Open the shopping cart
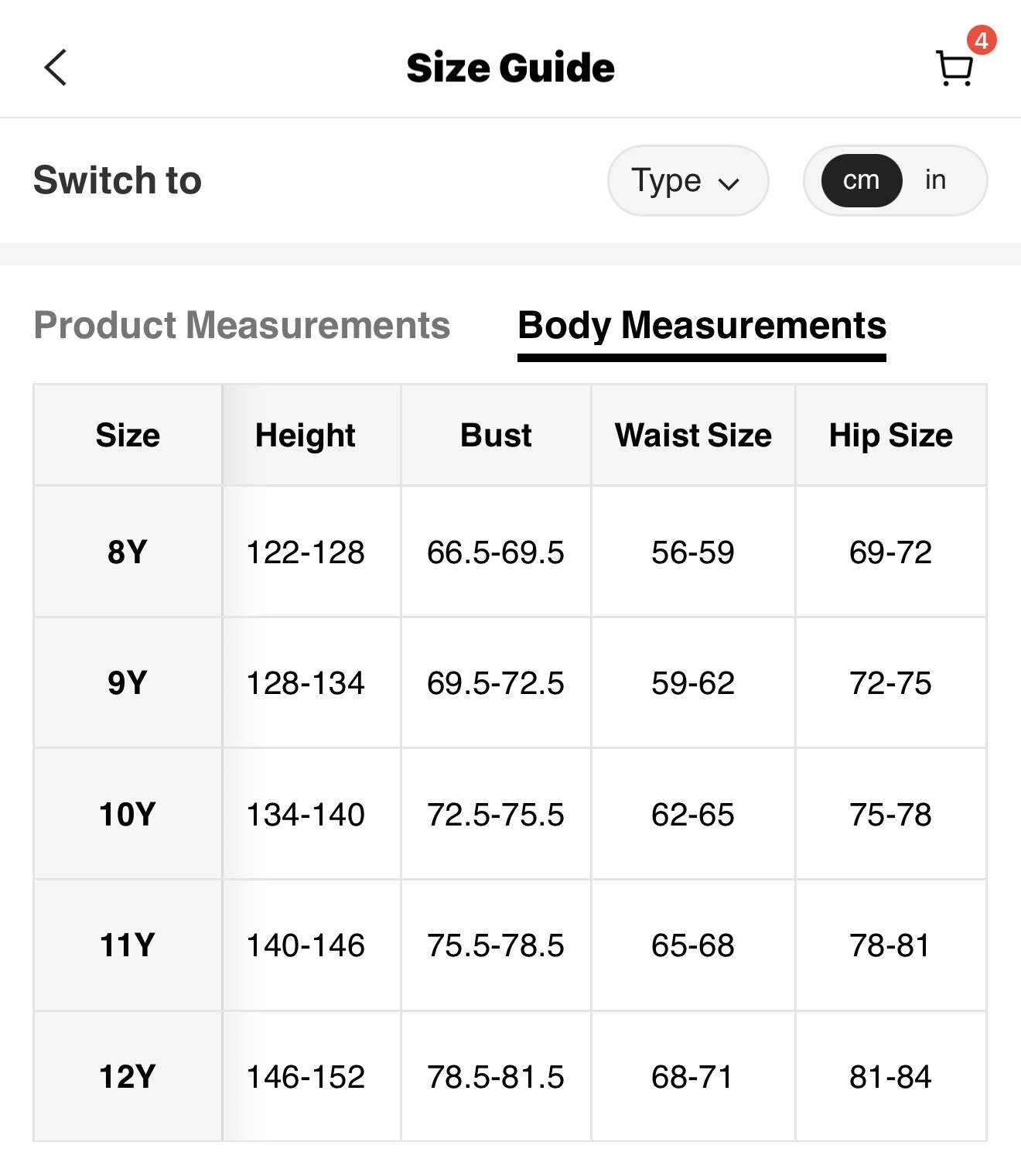Image resolution: width=1021 pixels, height=1176 pixels. point(954,68)
